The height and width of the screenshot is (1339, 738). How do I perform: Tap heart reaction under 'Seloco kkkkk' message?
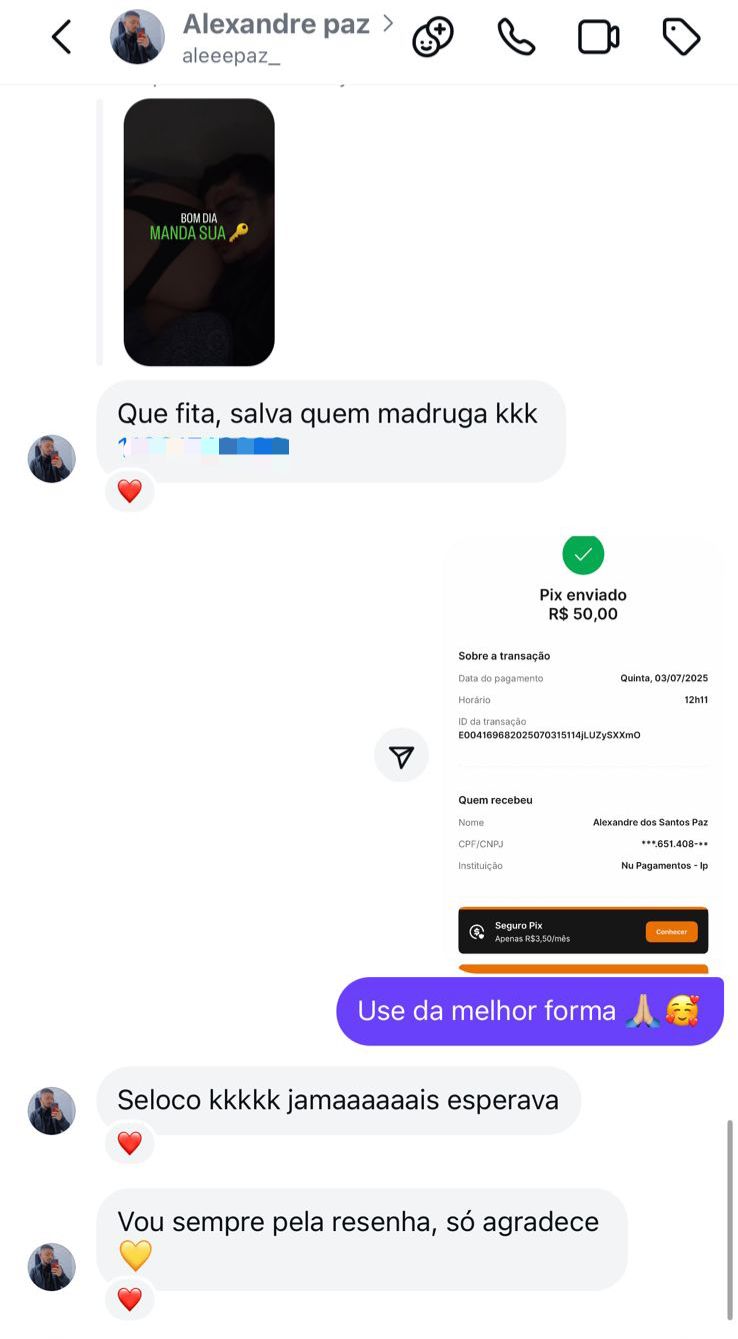tap(130, 1143)
